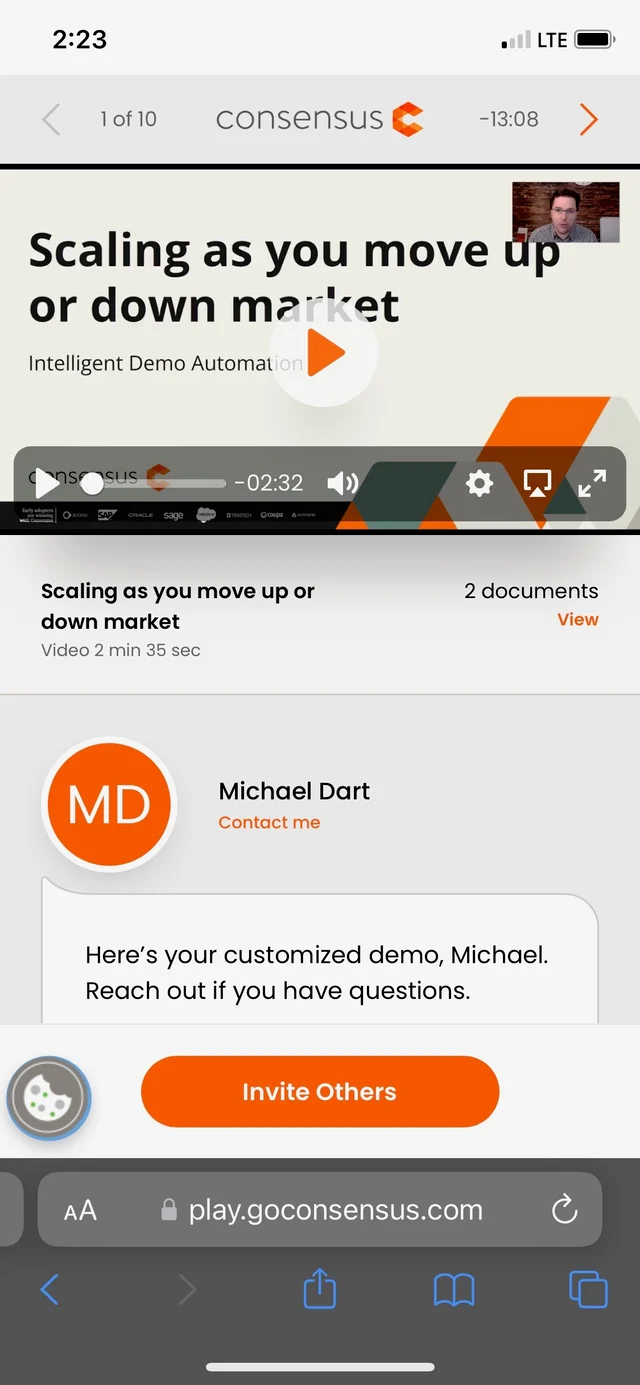Image resolution: width=640 pixels, height=1385 pixels.
Task: Go back in Safari
Action: tap(49, 1289)
